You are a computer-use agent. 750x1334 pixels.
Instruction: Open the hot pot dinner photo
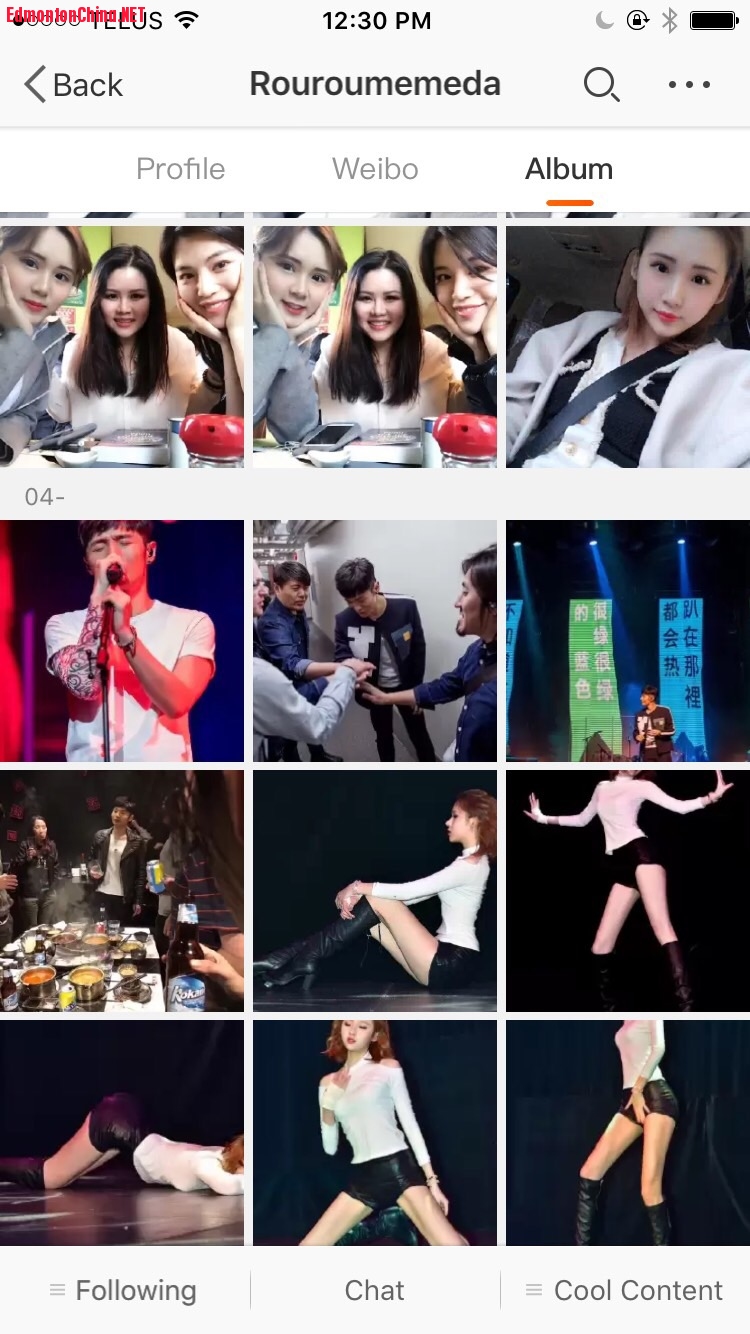tap(122, 891)
